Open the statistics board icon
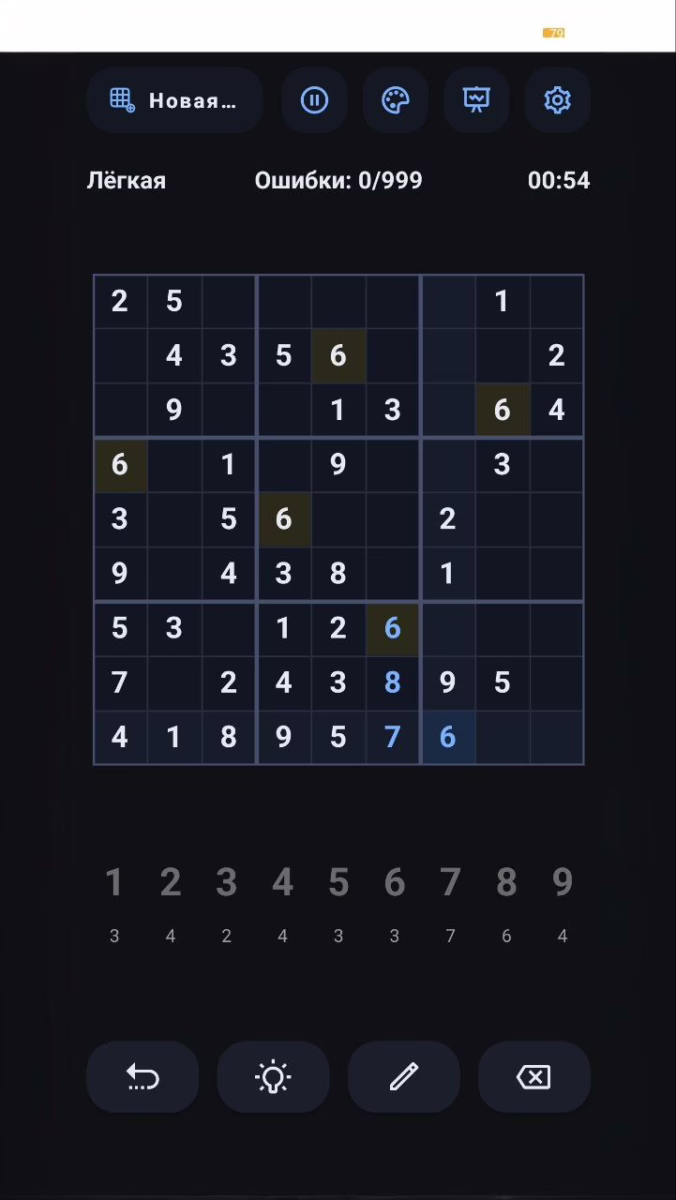The width and height of the screenshot is (676, 1200). click(x=476, y=100)
